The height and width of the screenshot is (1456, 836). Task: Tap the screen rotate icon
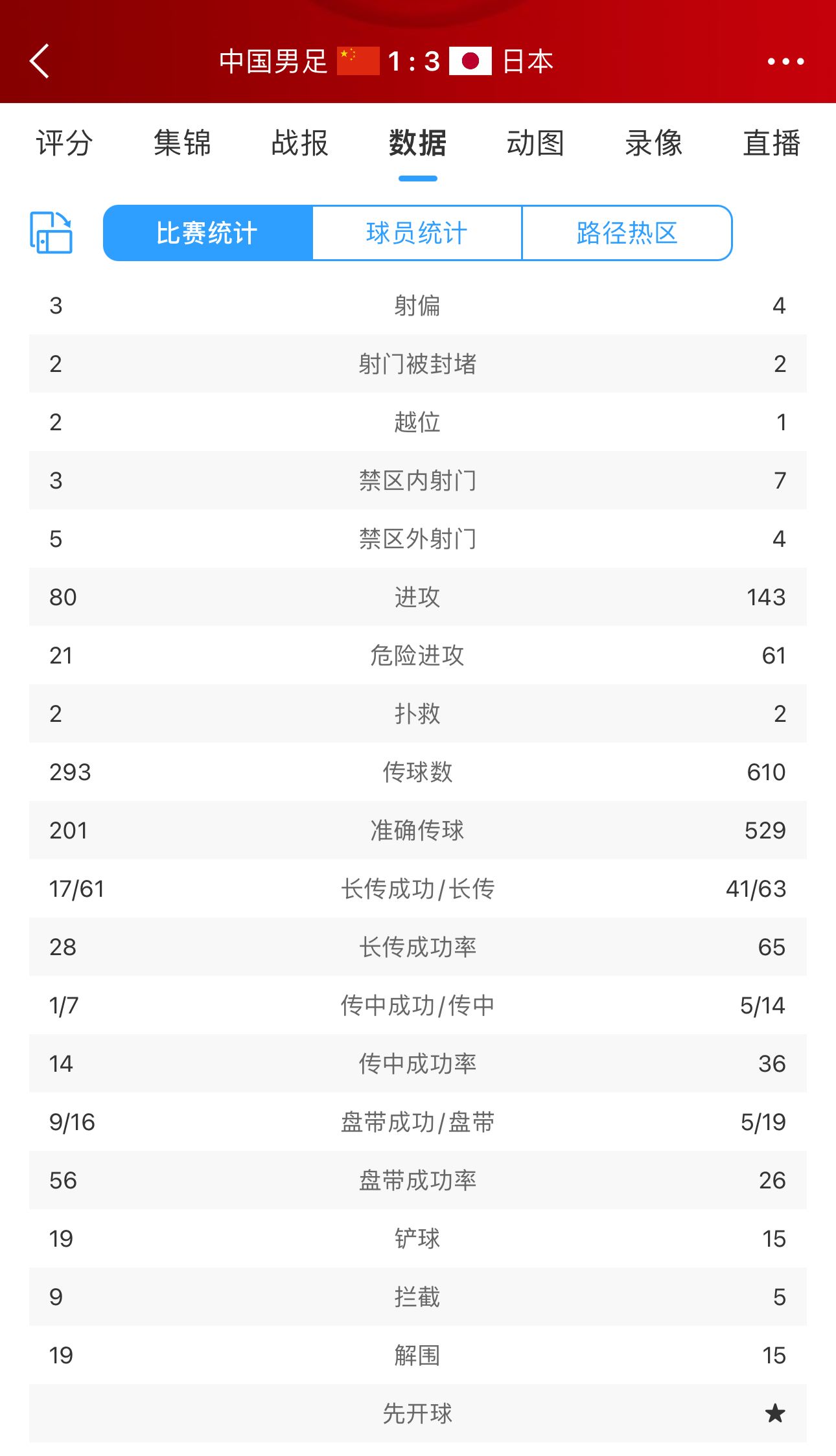click(51, 233)
